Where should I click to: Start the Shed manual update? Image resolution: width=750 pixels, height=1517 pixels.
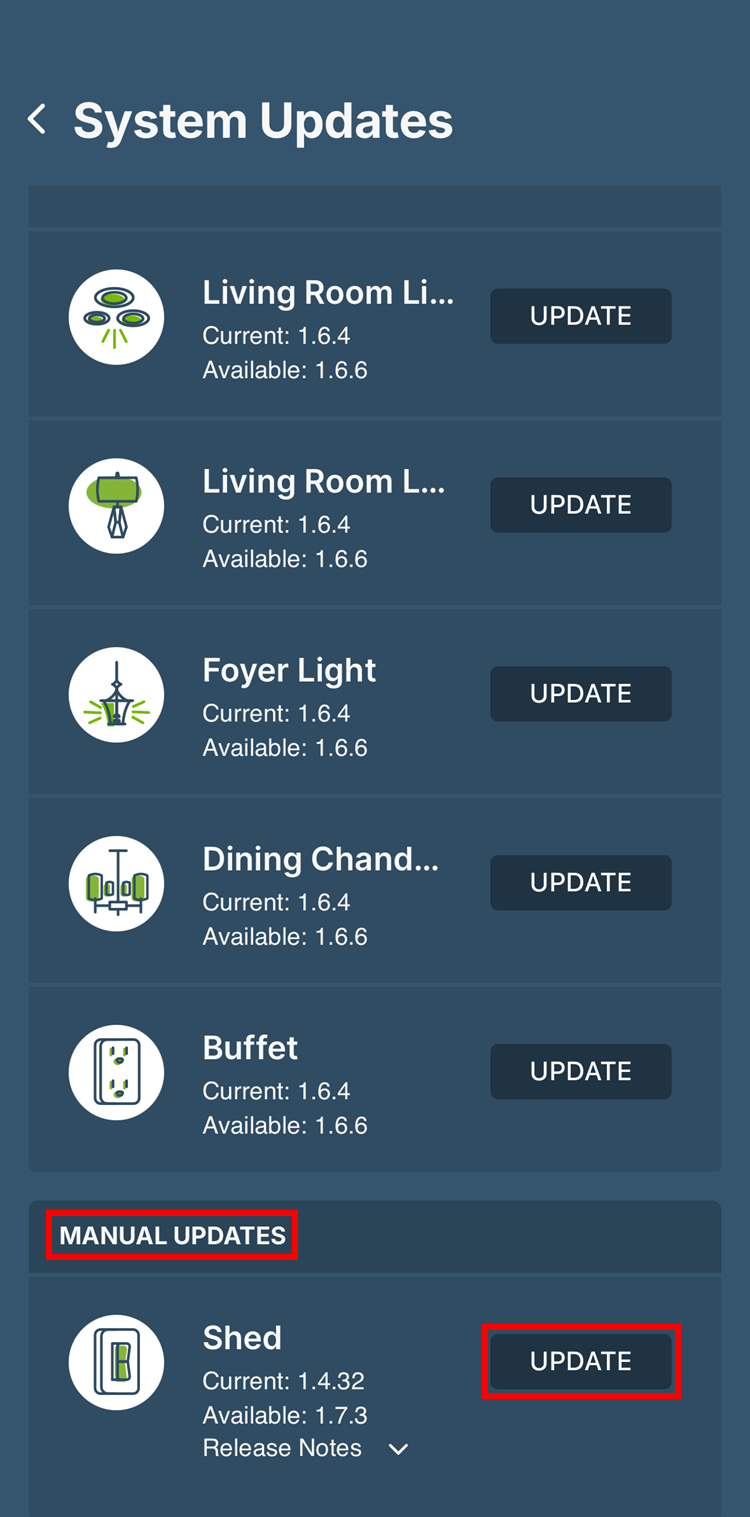click(580, 1361)
